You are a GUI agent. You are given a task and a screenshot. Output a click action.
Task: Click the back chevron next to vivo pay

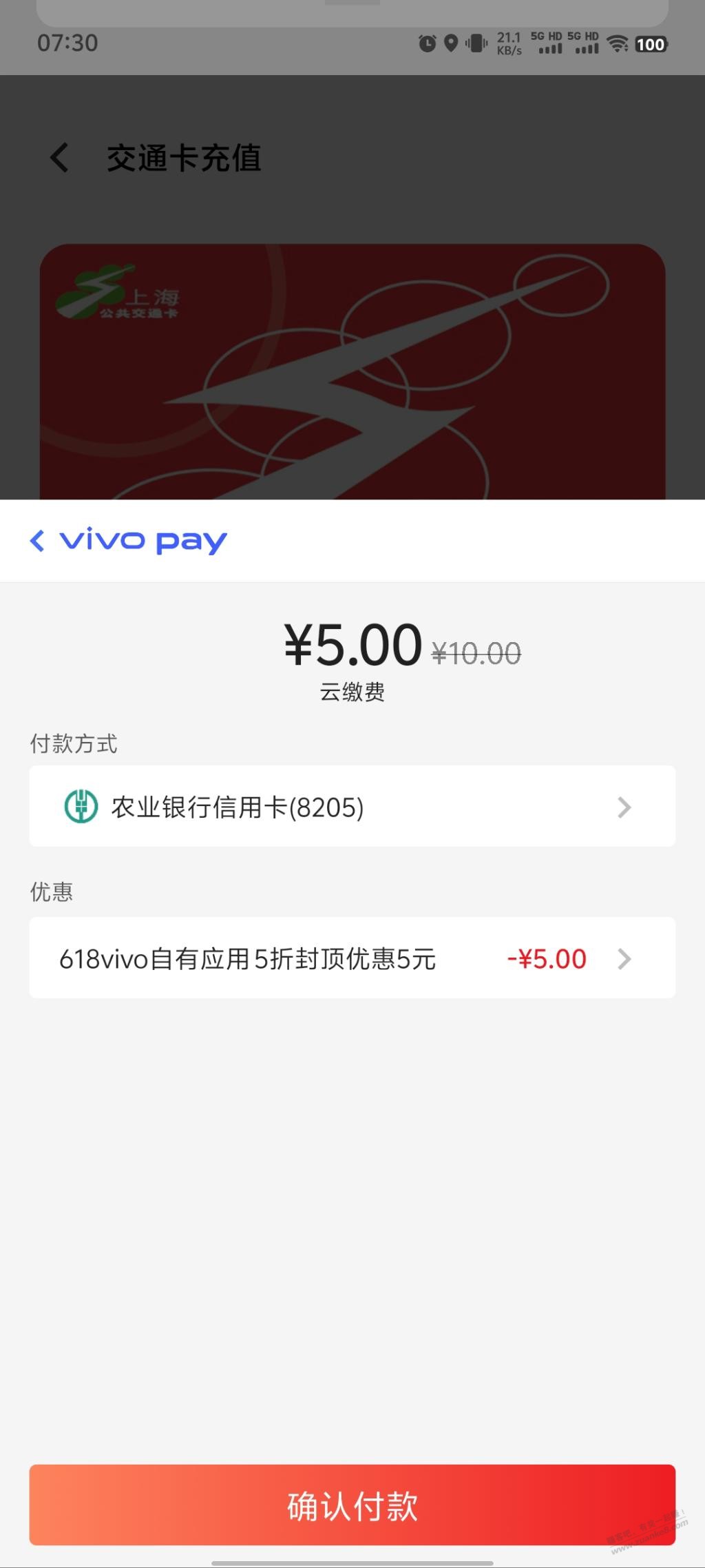coord(37,541)
